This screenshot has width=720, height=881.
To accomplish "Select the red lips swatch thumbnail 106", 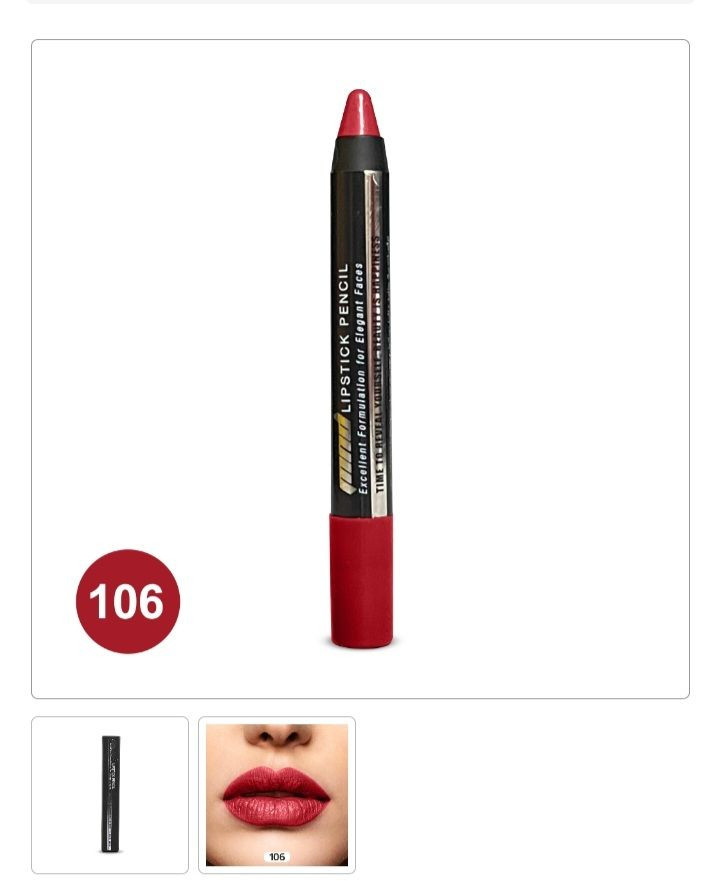I will [x=277, y=795].
